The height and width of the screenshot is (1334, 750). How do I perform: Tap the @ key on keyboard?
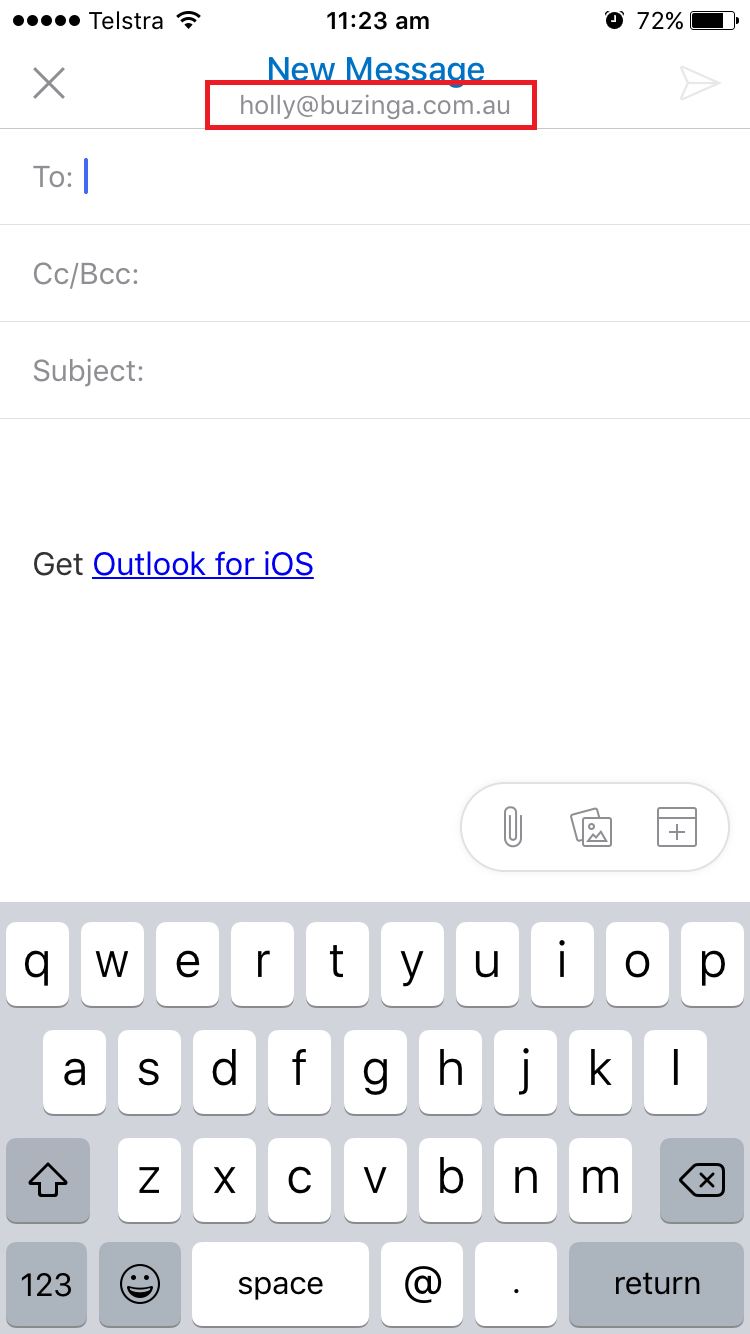point(423,1284)
